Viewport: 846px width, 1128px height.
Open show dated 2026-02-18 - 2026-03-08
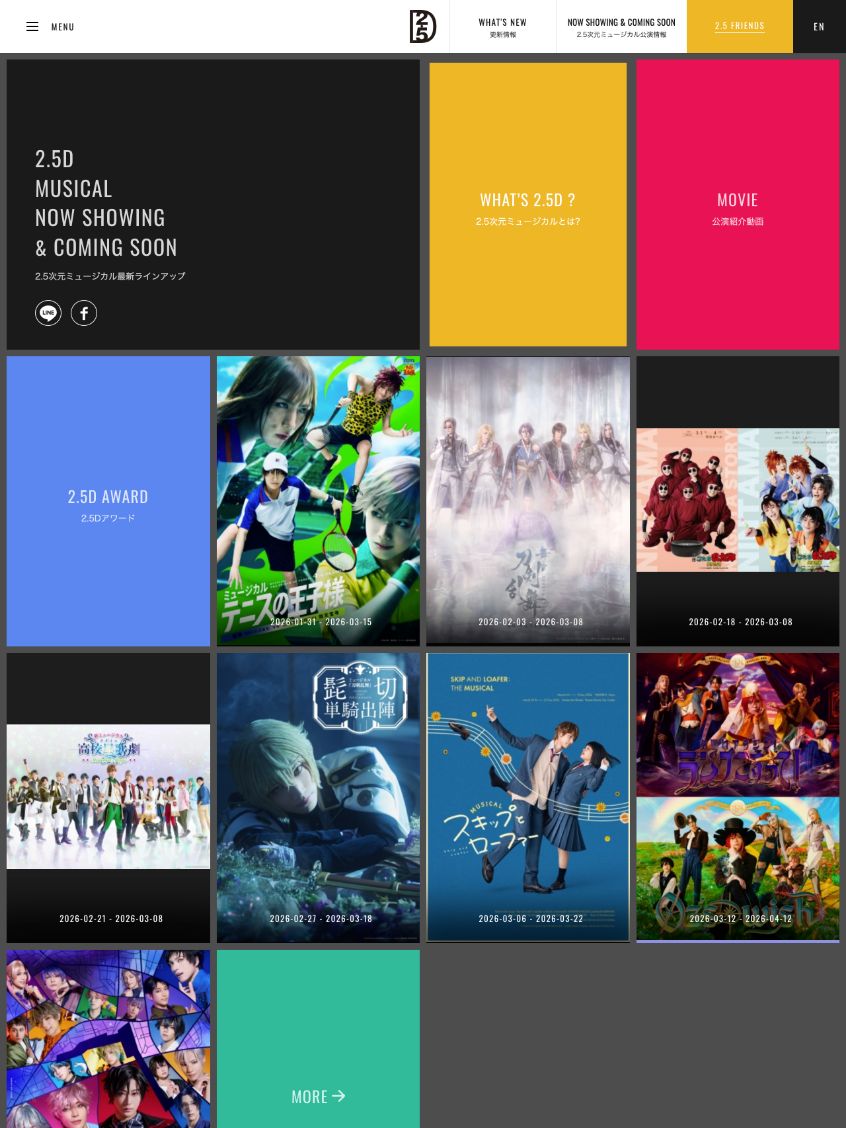(737, 501)
